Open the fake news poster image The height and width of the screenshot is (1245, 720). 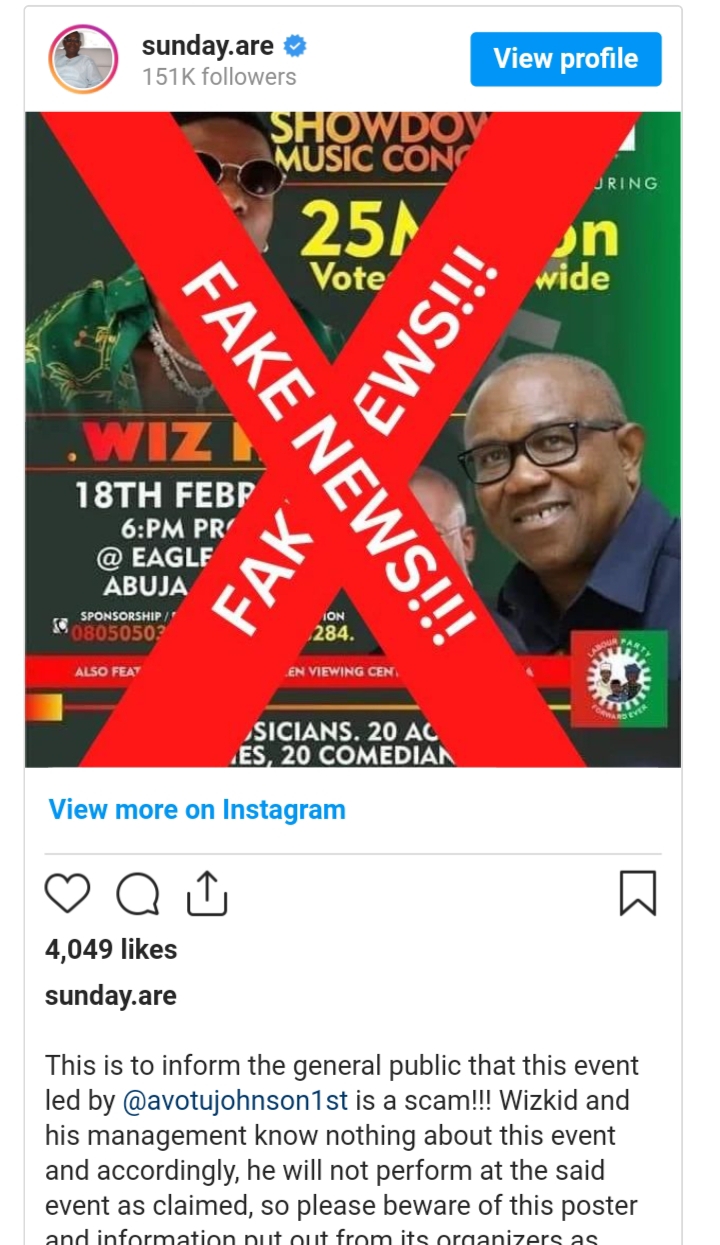point(352,439)
